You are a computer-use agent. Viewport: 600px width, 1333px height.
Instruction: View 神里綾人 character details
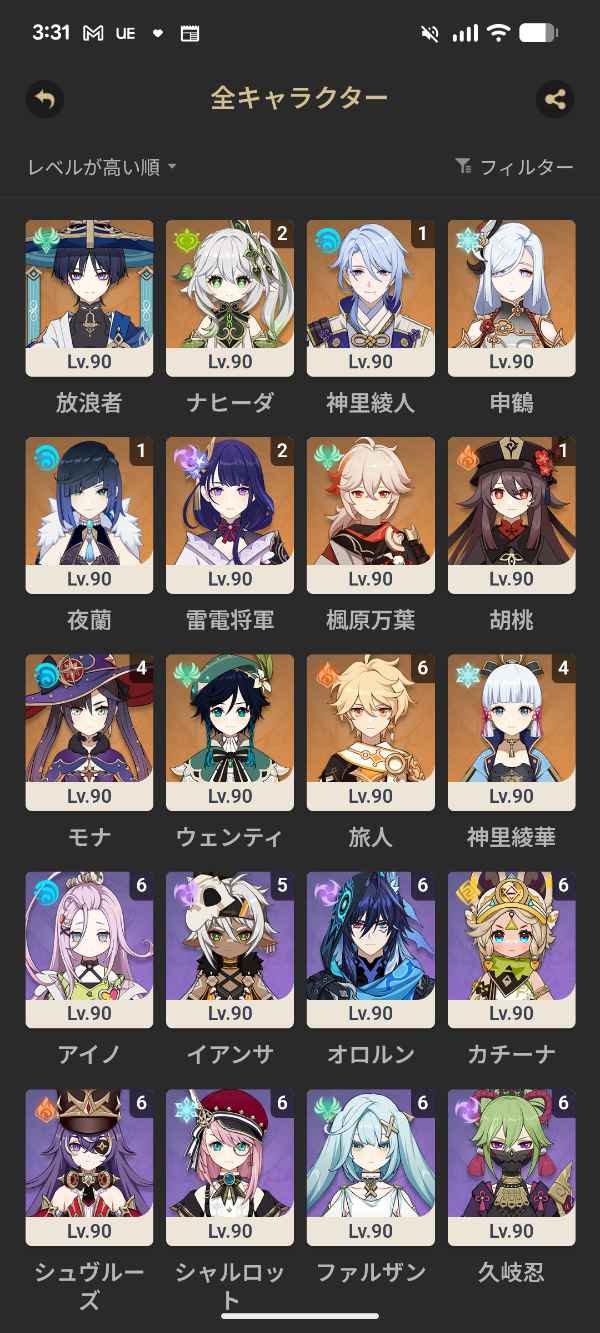tap(370, 298)
